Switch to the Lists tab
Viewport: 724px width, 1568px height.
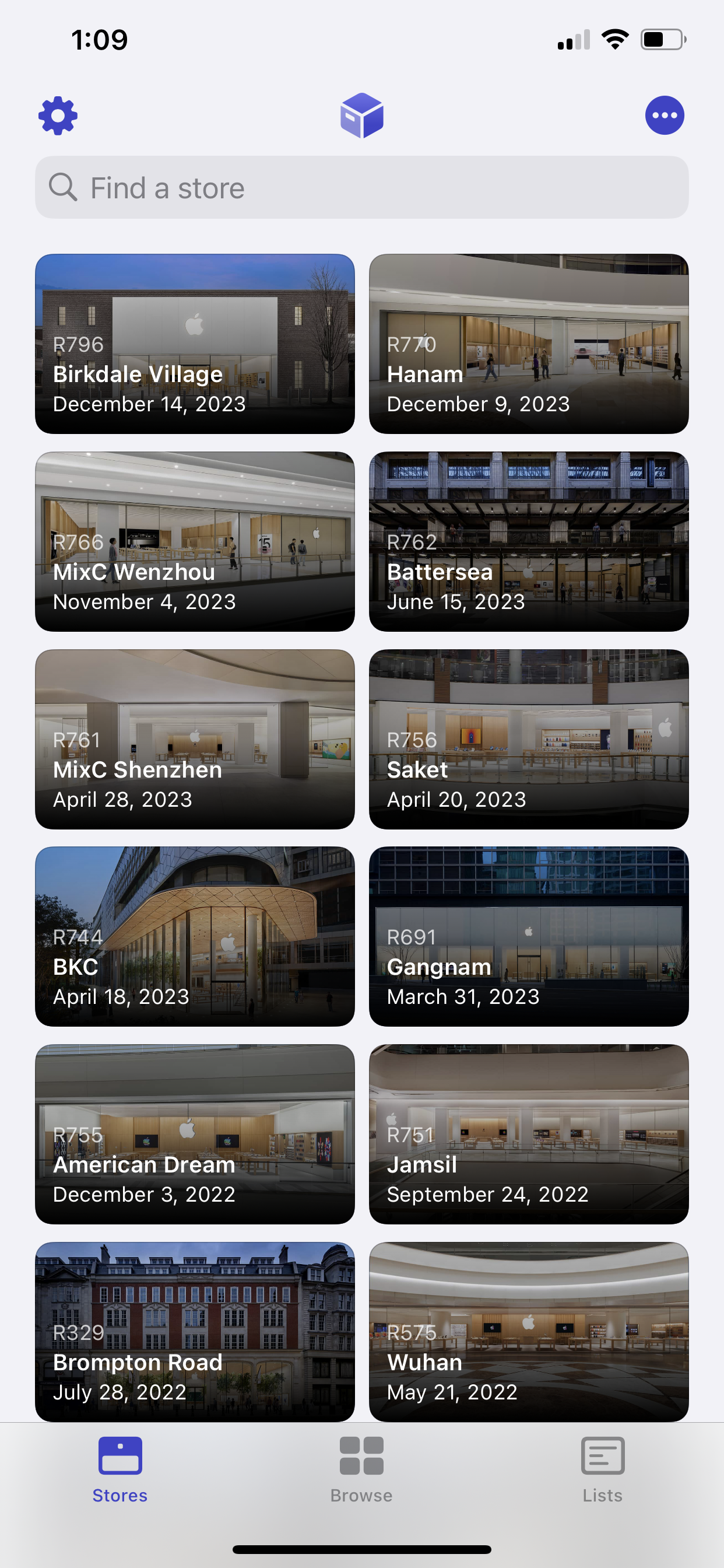point(602,1469)
